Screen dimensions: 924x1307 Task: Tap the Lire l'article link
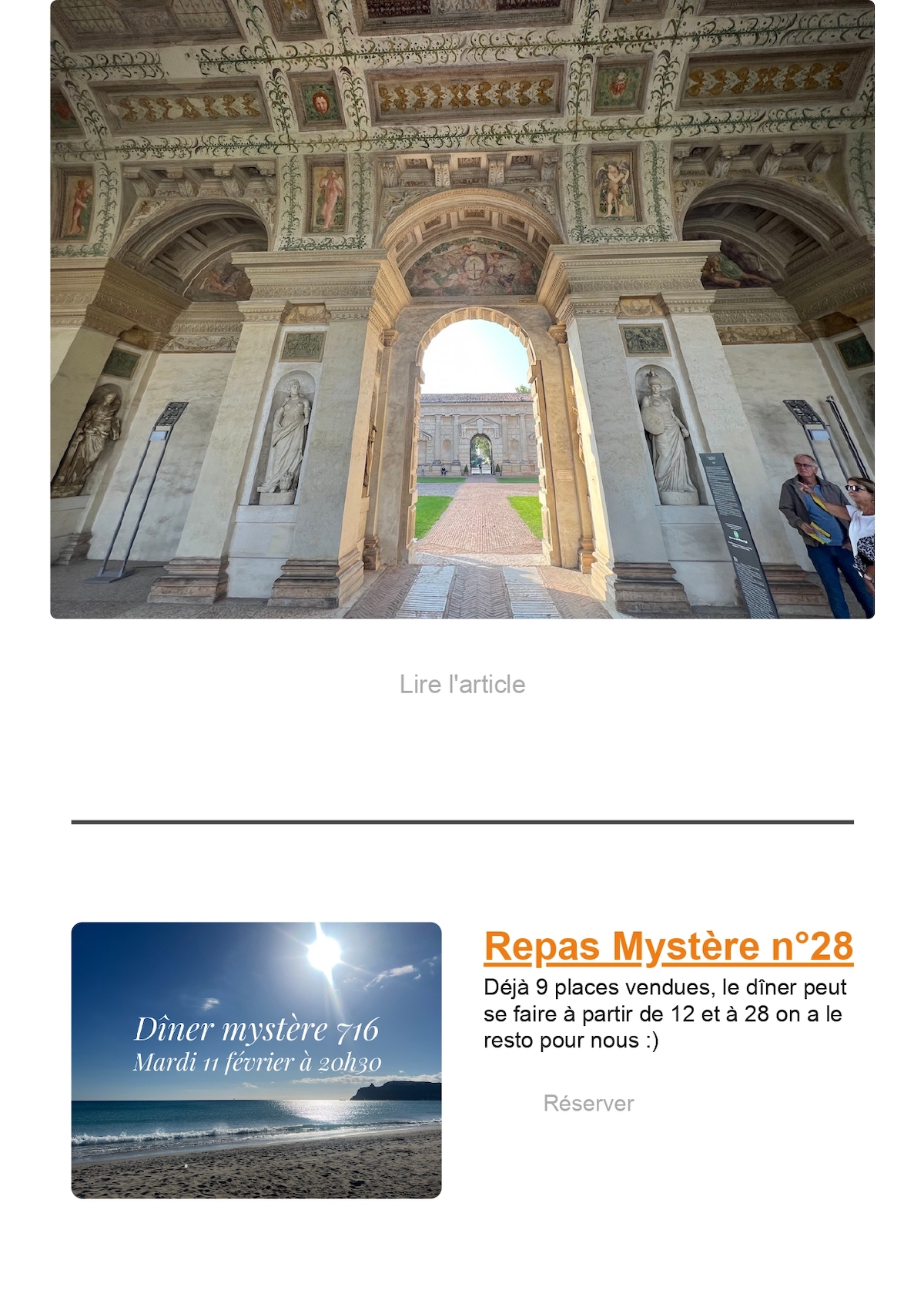462,684
